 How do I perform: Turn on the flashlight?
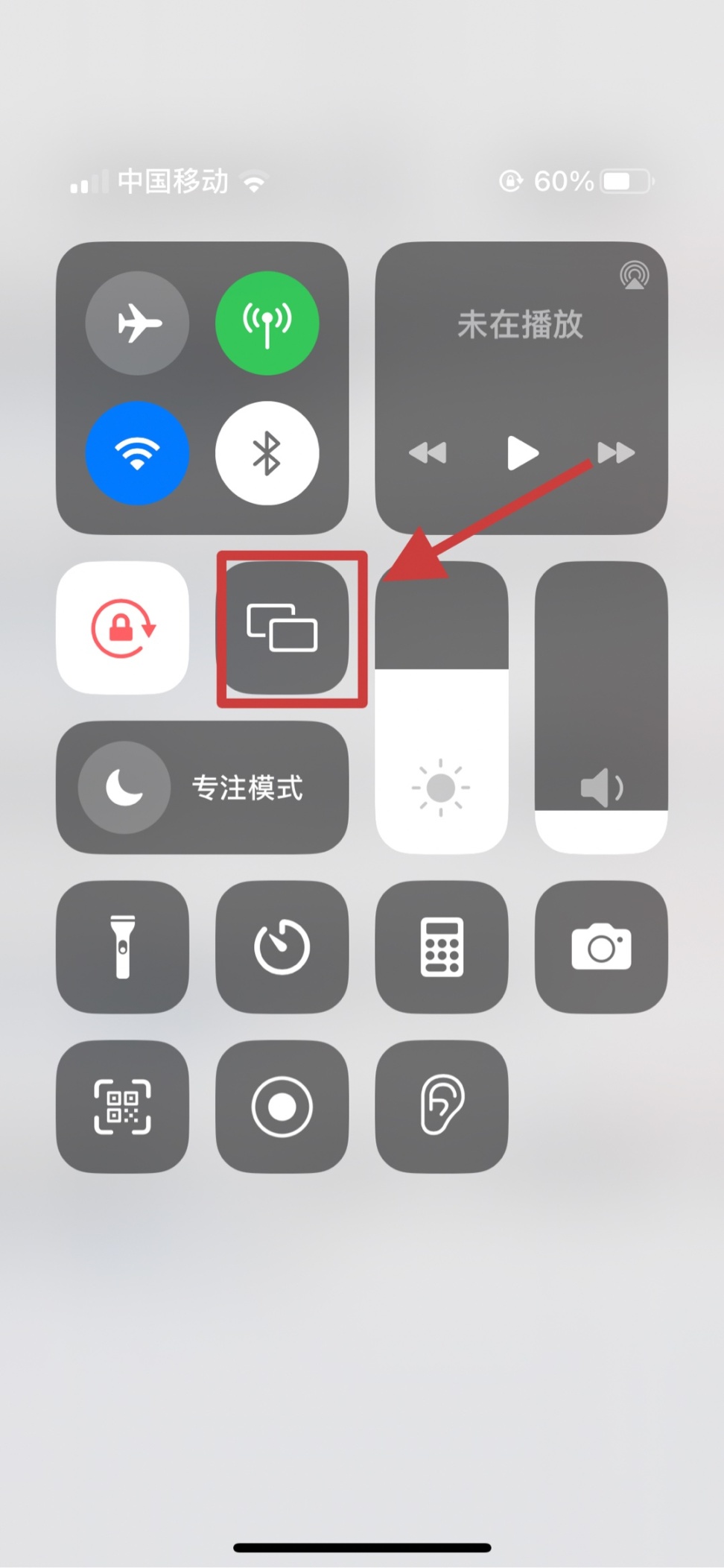tap(122, 946)
